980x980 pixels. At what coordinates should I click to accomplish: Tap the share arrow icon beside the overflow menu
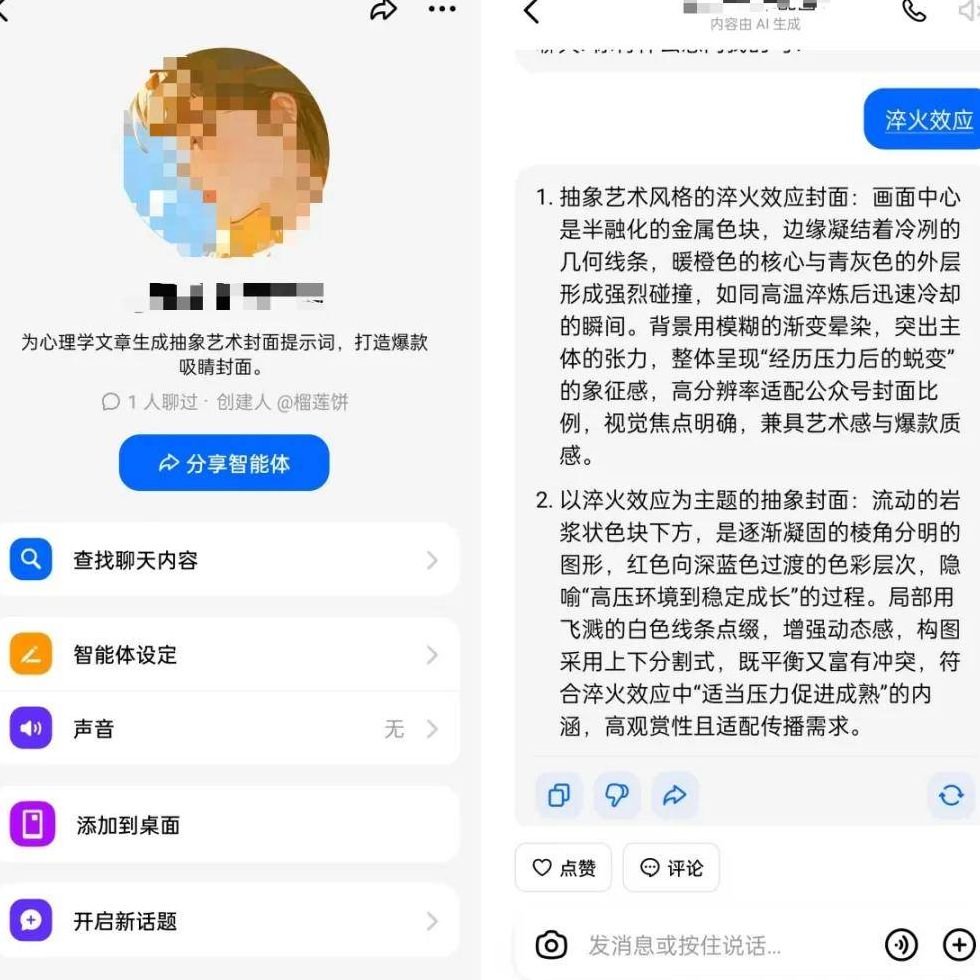coord(383,10)
